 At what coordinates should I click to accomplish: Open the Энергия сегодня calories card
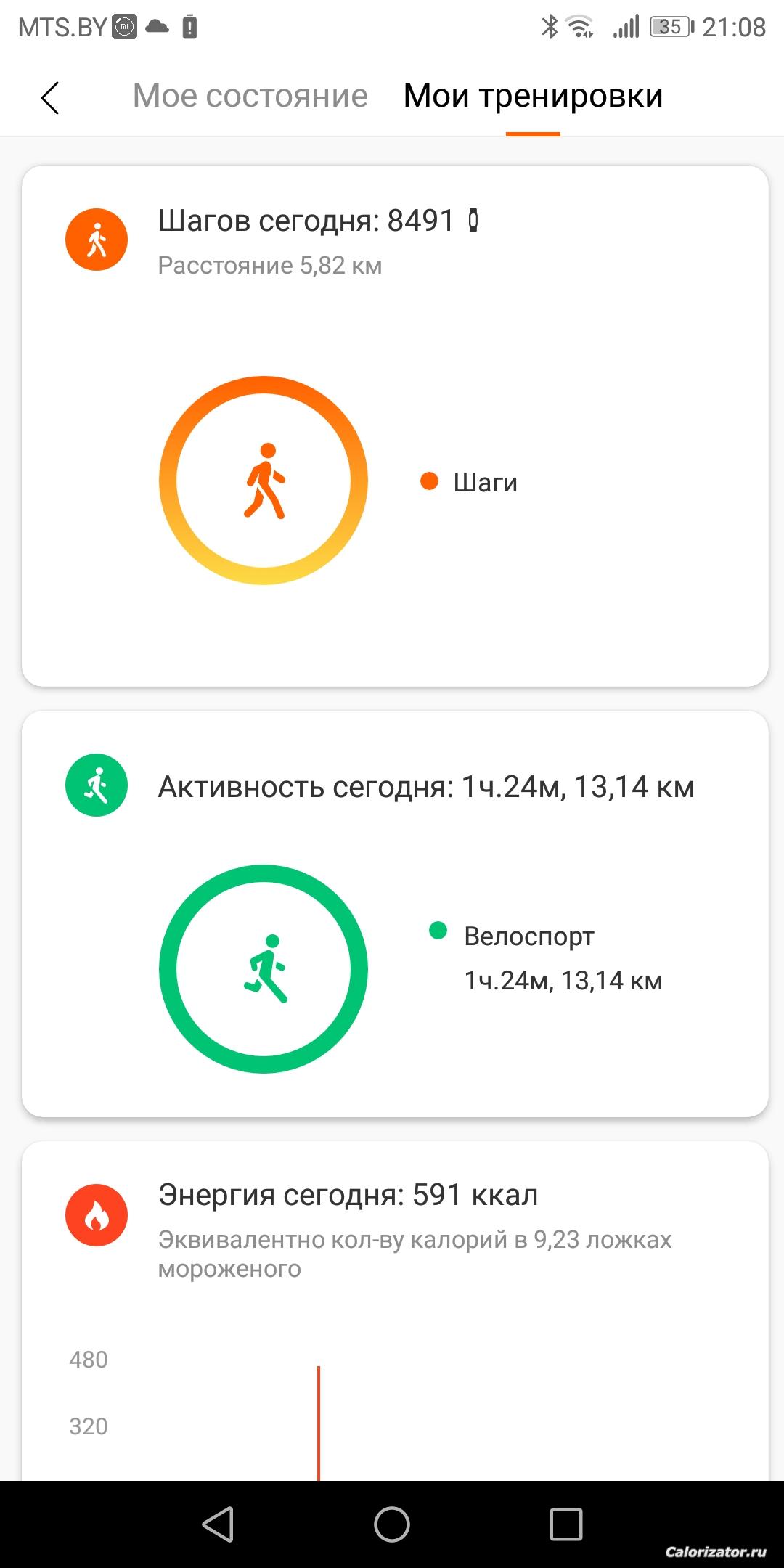(x=395, y=1307)
